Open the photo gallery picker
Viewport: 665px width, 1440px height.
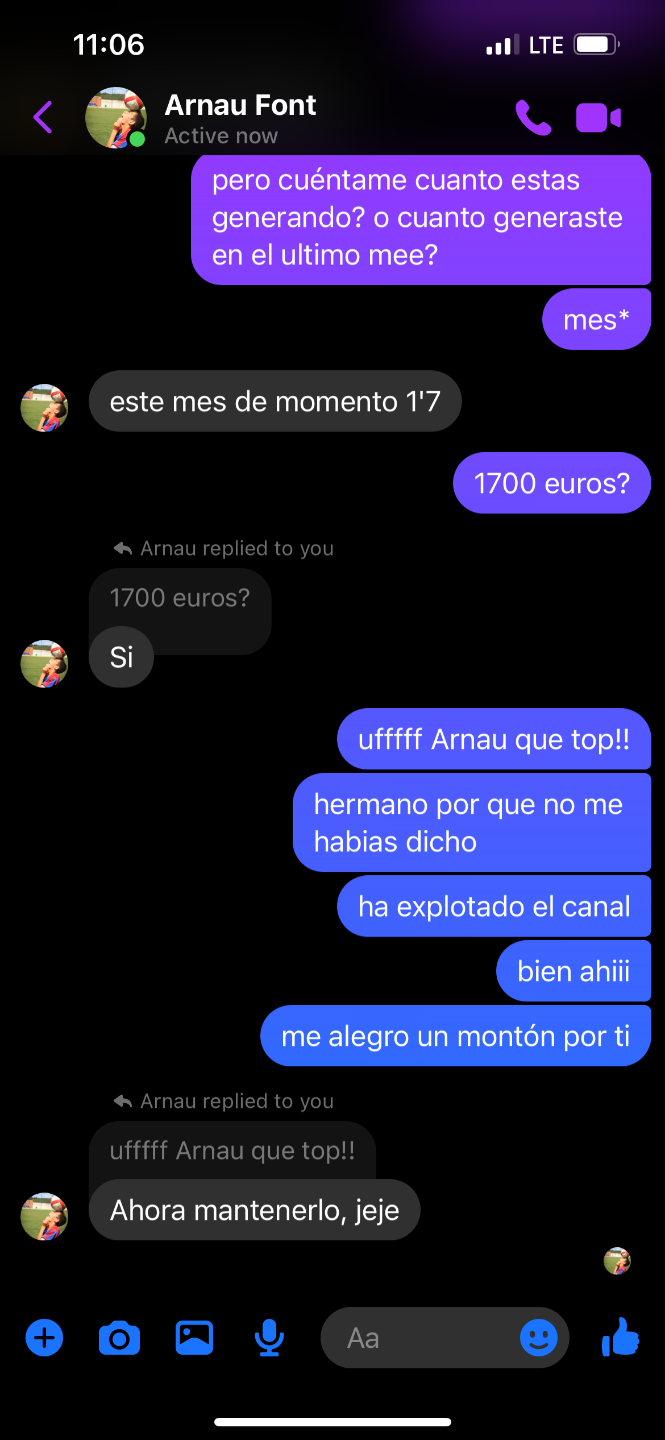194,1337
